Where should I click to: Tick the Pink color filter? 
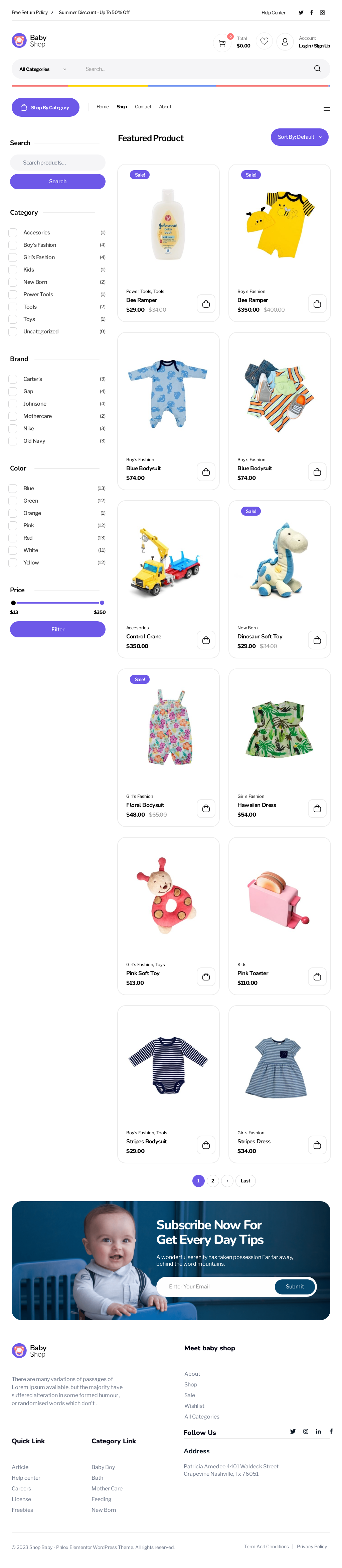tap(13, 525)
